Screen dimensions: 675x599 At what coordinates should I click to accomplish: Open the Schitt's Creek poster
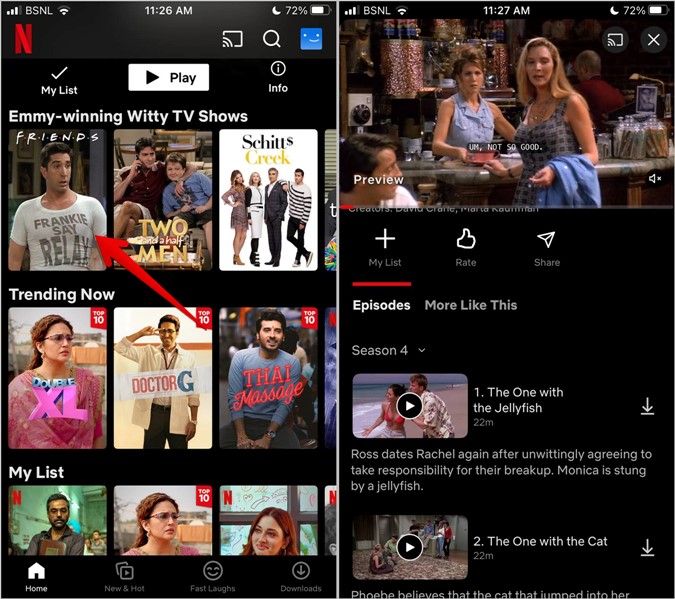268,200
